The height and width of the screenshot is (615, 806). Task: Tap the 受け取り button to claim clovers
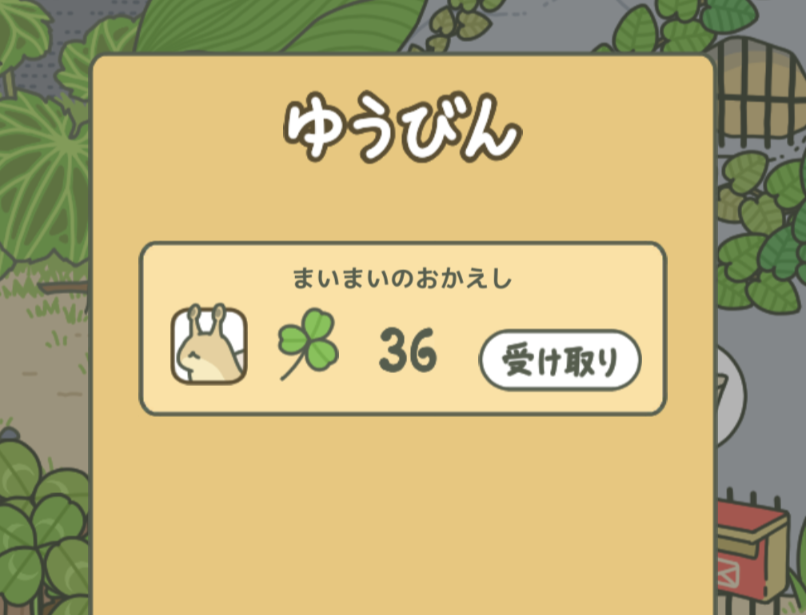click(x=560, y=361)
